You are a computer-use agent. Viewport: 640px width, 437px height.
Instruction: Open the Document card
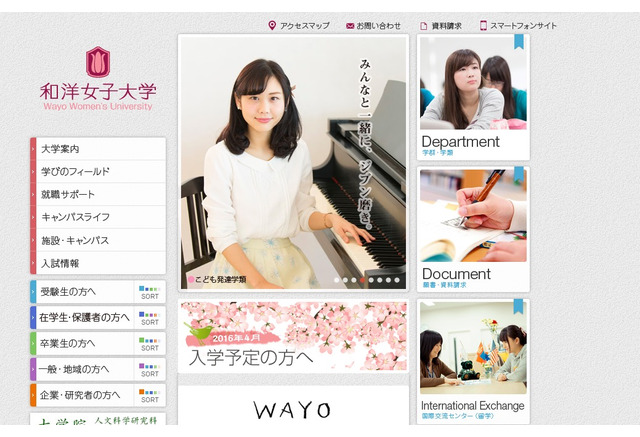(473, 229)
